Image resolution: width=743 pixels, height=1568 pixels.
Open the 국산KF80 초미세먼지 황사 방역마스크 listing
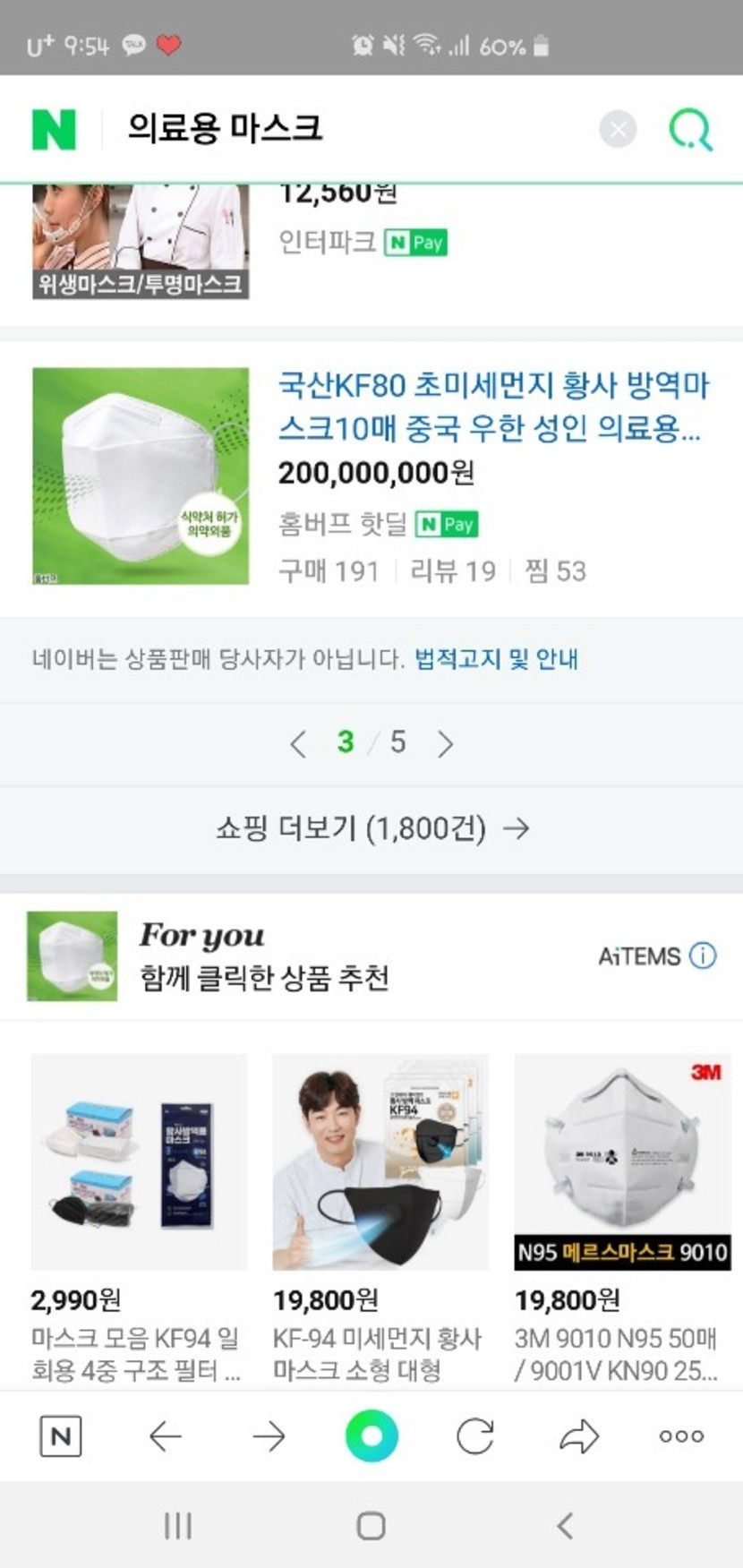click(491, 407)
